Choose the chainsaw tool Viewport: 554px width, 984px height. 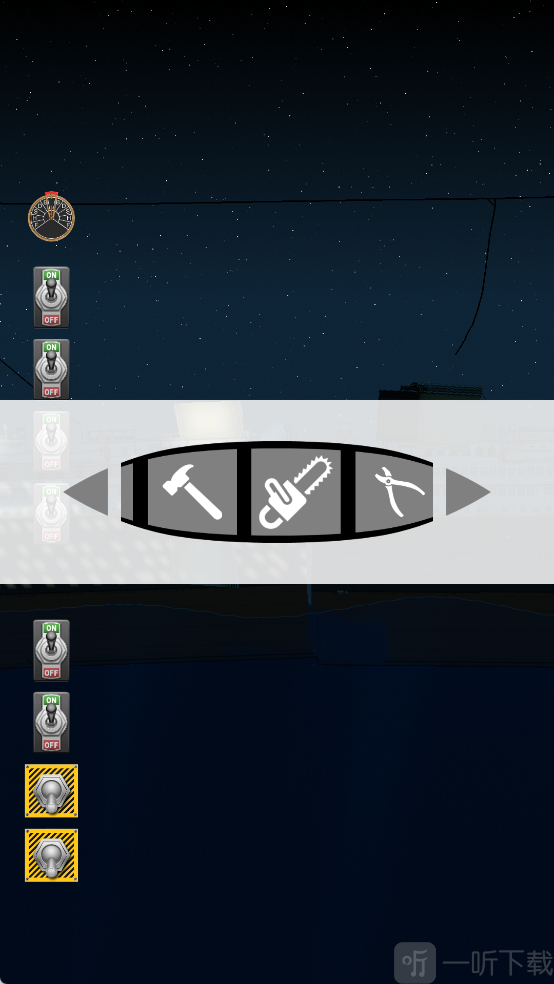[296, 491]
